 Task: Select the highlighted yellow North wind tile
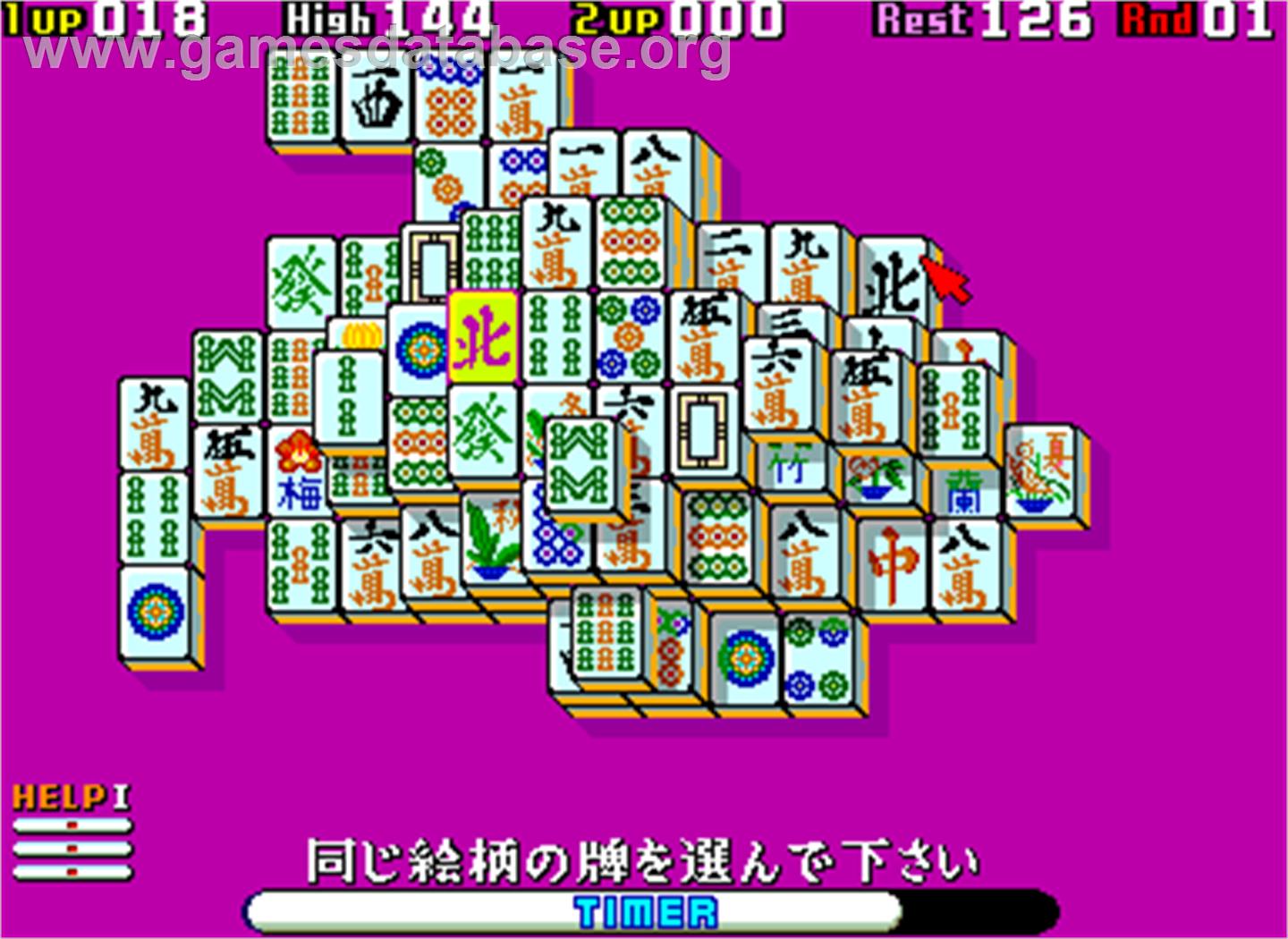(x=483, y=336)
